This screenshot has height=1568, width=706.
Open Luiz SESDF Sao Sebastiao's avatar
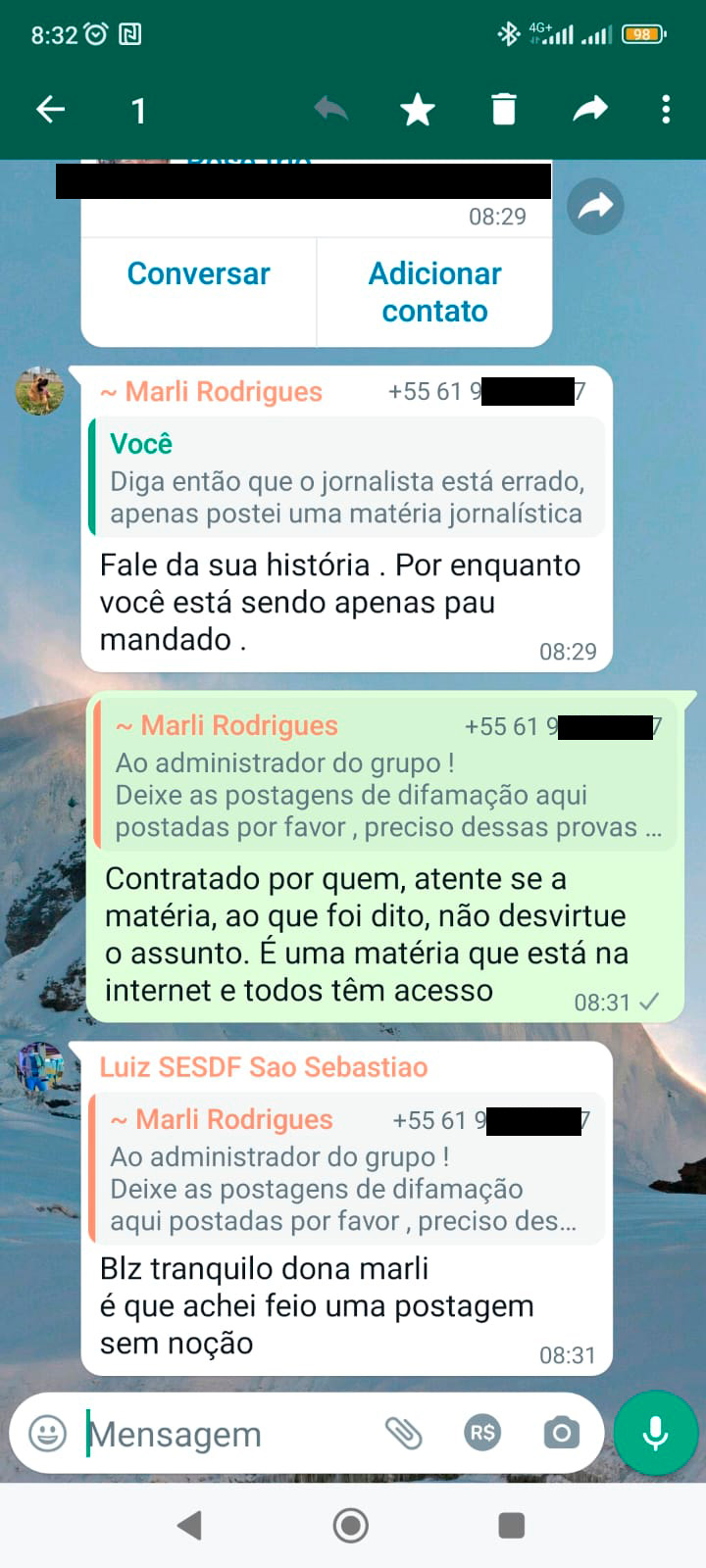point(40,1067)
